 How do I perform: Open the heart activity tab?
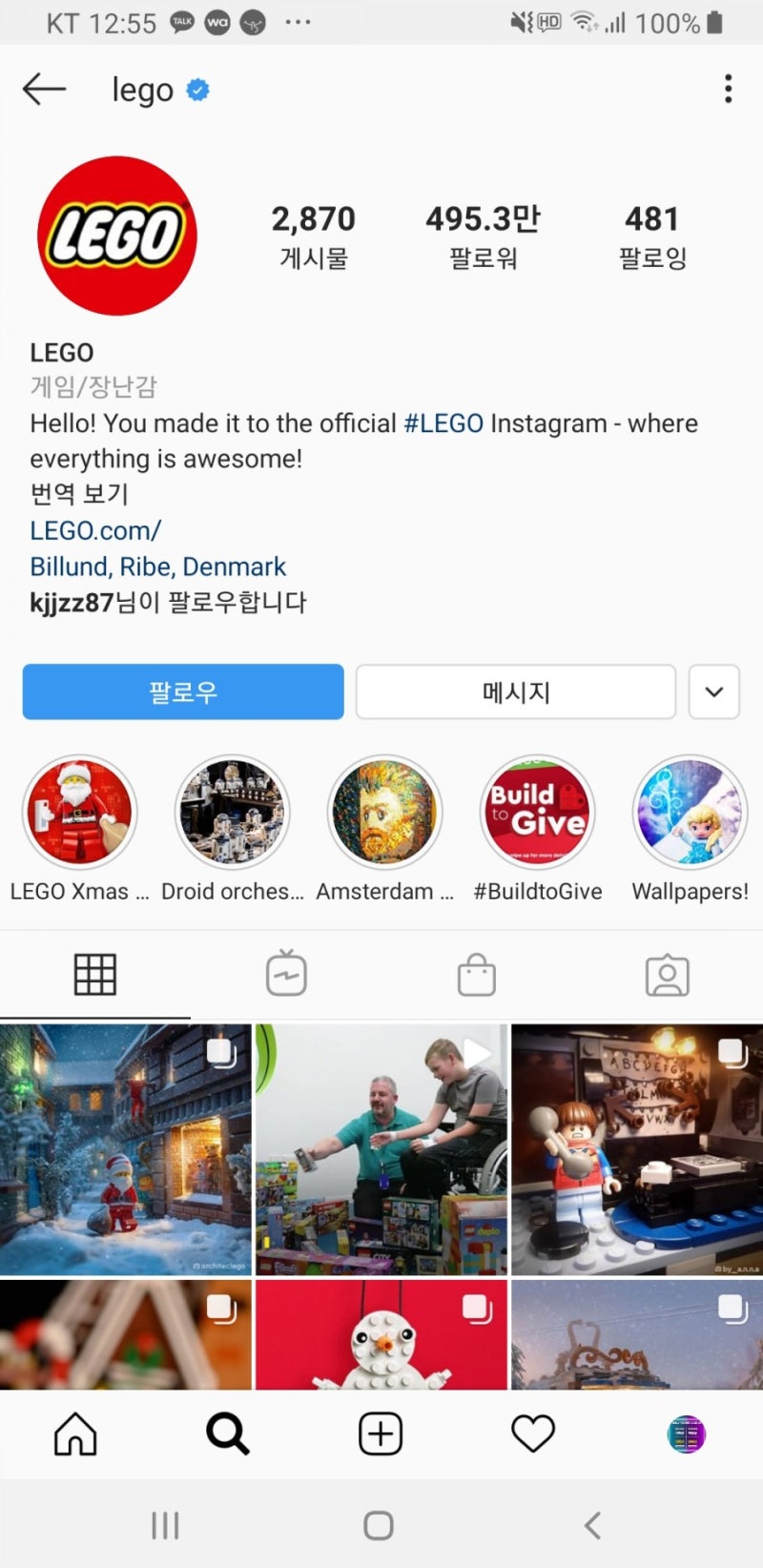(x=533, y=1434)
